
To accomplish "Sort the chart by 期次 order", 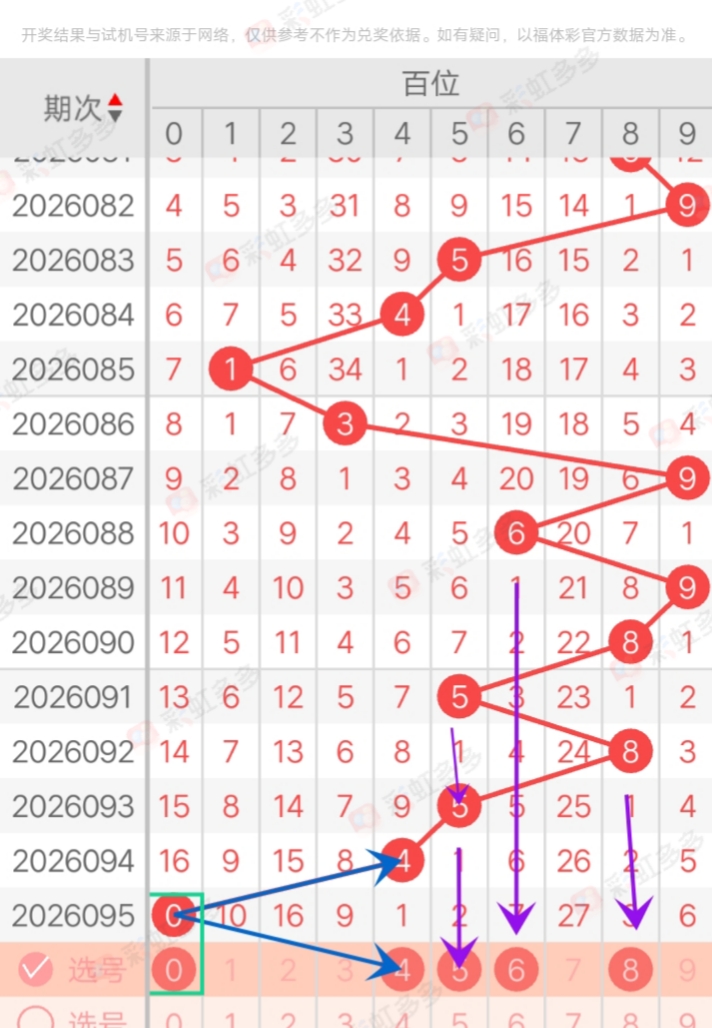I will 115,108.
